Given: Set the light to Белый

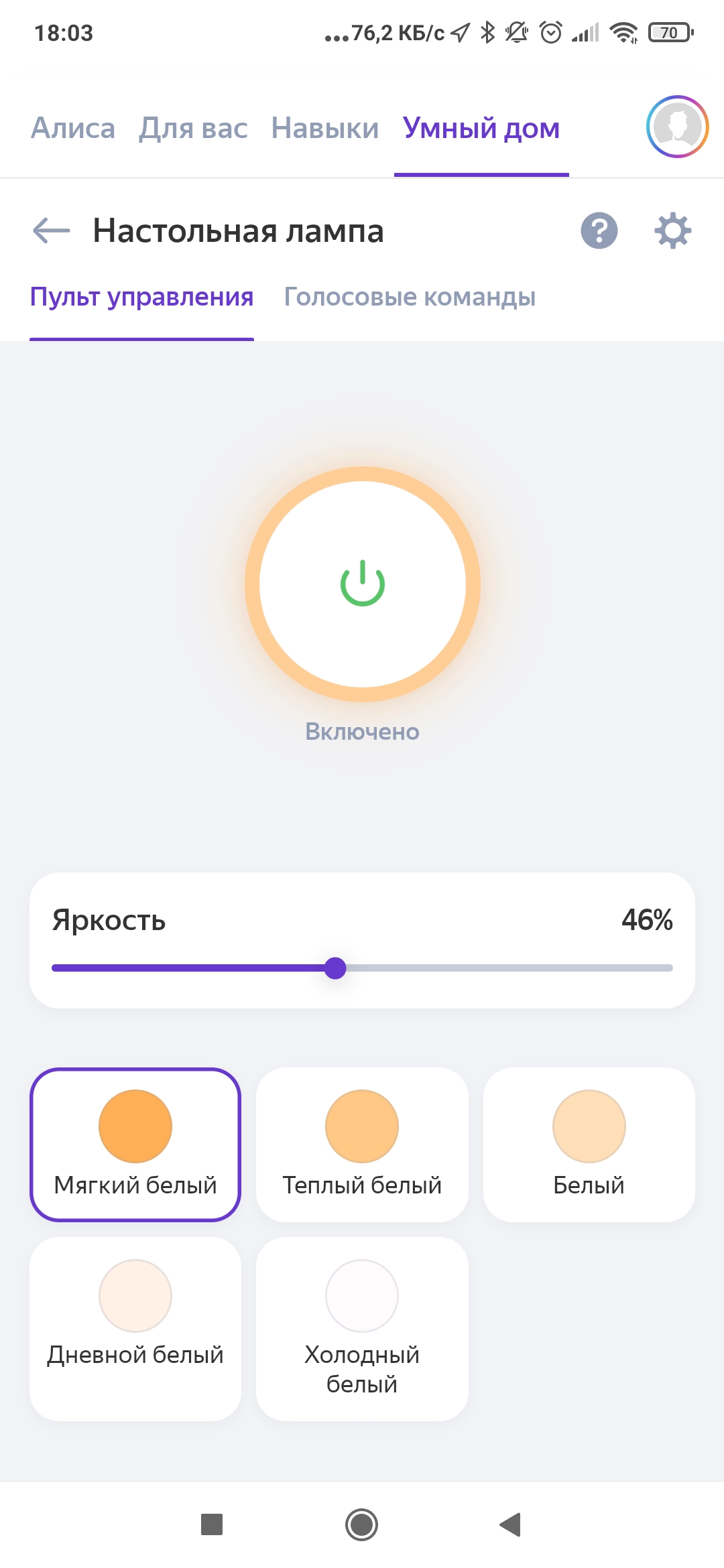Looking at the screenshot, I should [x=589, y=1145].
